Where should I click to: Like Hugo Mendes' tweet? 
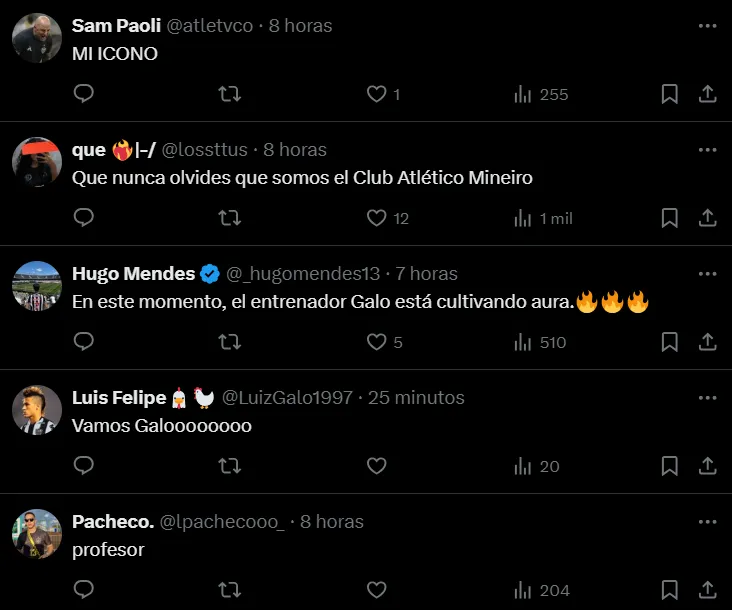pos(376,342)
